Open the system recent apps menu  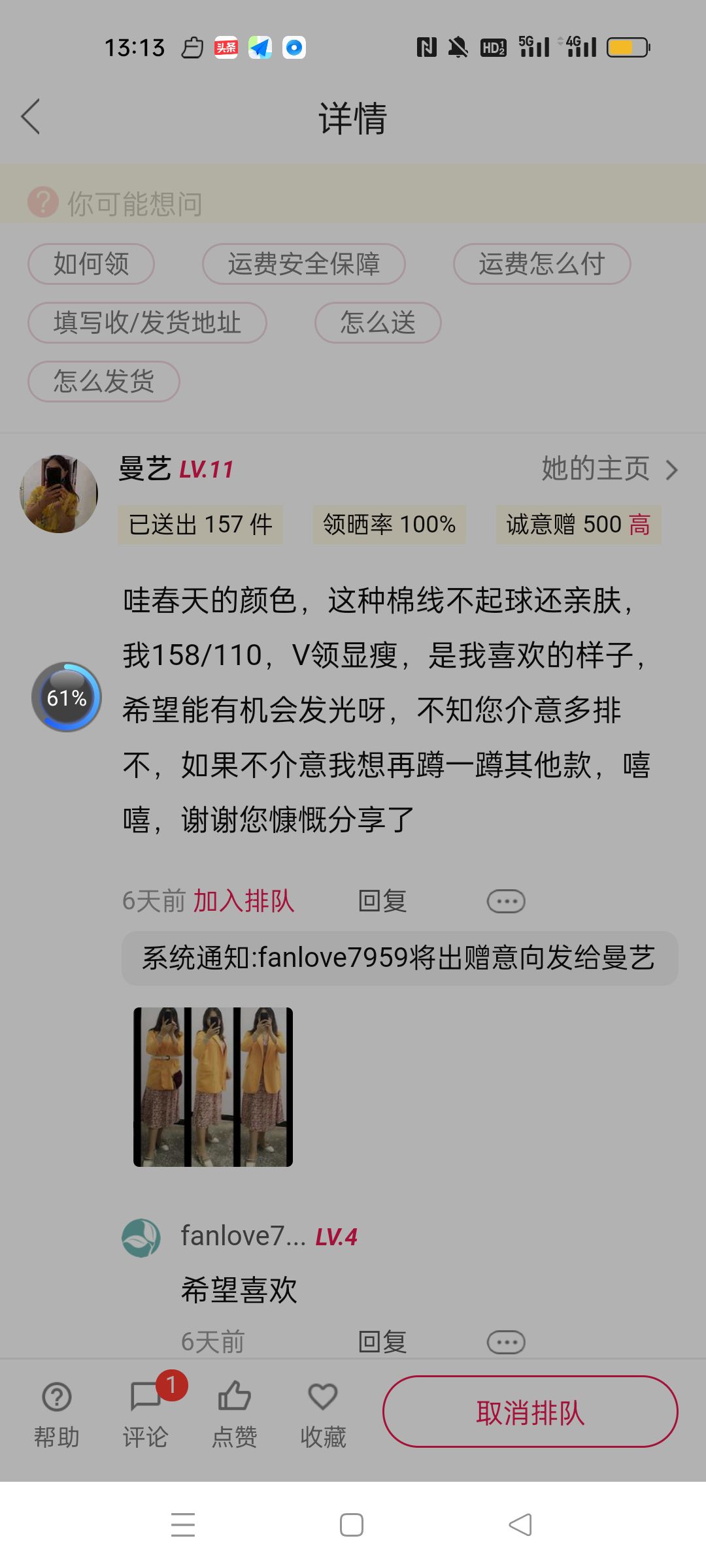click(183, 1525)
